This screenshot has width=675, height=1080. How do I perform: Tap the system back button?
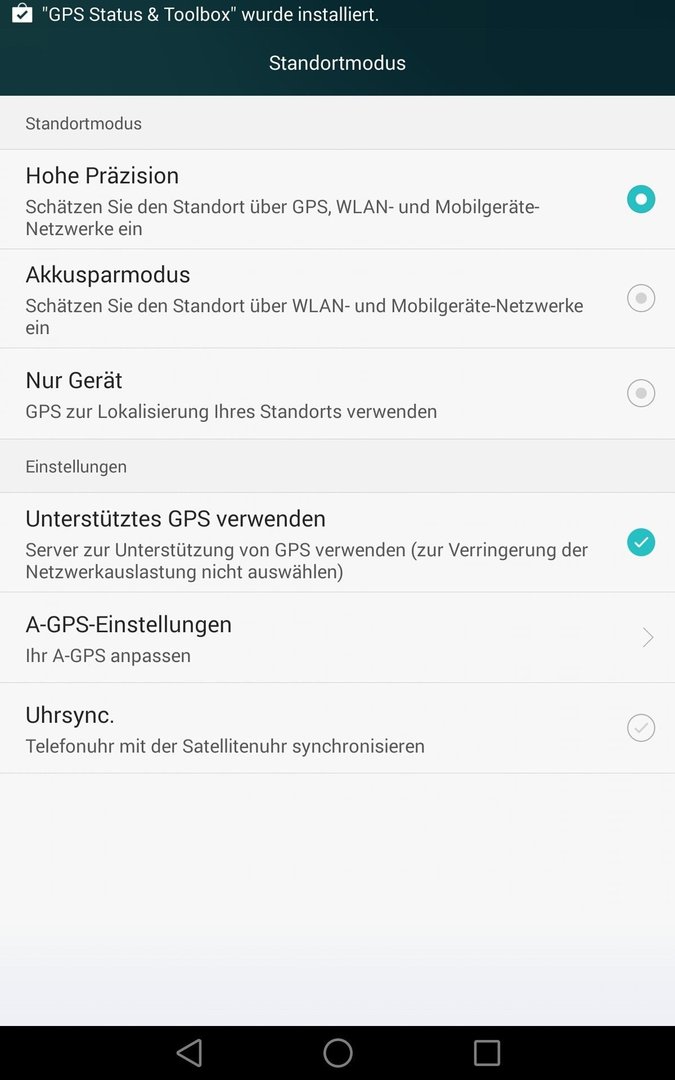189,1052
